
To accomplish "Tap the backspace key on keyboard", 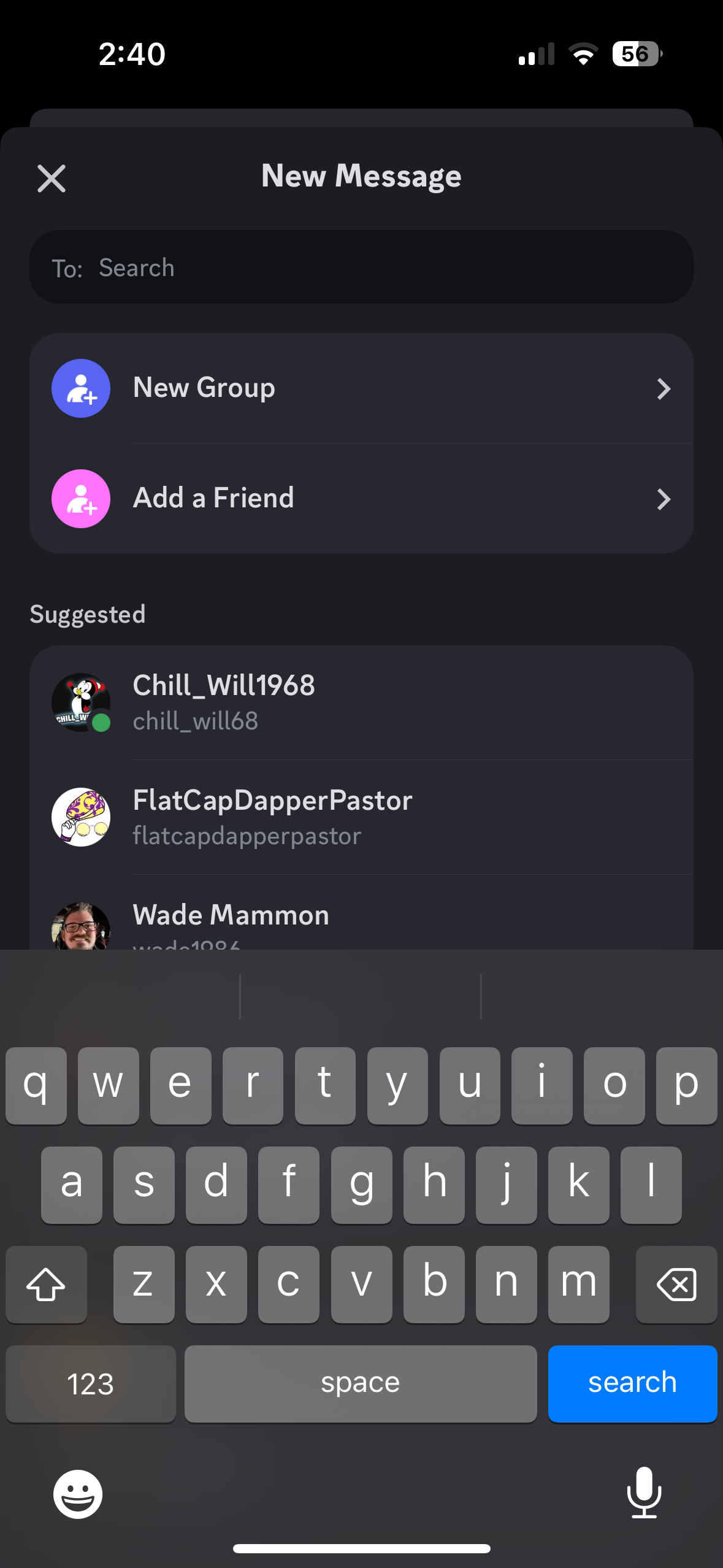I will click(676, 1284).
